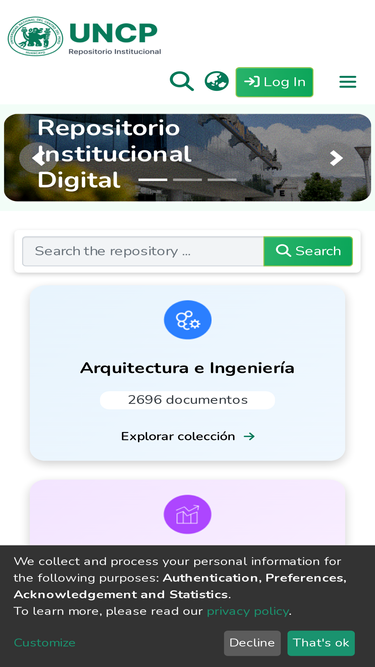Advance to the next carousel slide
The height and width of the screenshot is (667, 375).
(x=336, y=158)
